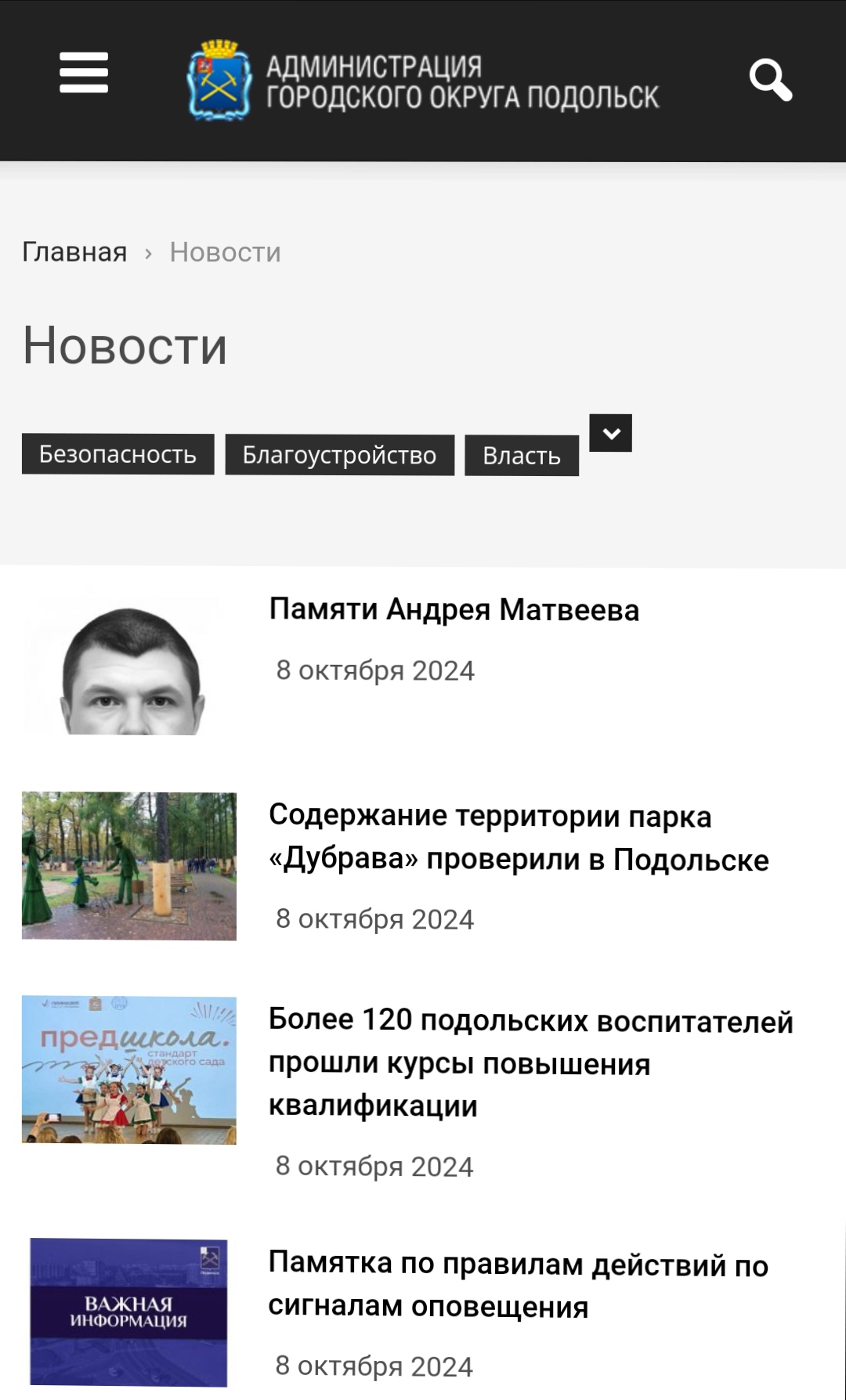This screenshot has width=846, height=1400.
Task: Select the Власть category chip
Action: point(521,456)
